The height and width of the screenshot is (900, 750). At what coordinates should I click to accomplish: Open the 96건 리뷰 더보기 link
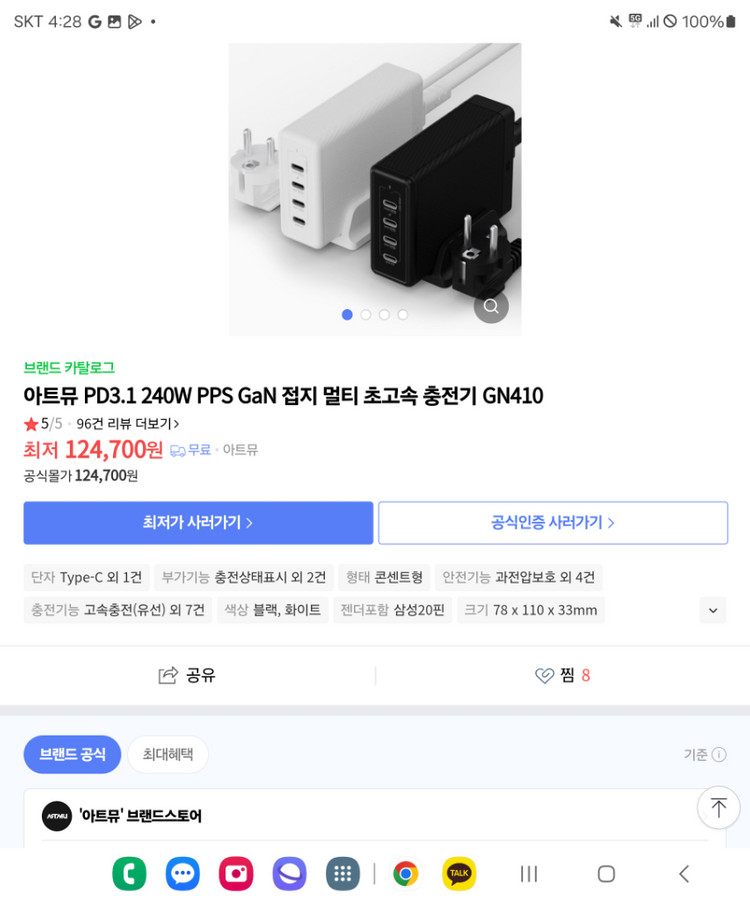pyautogui.click(x=127, y=423)
